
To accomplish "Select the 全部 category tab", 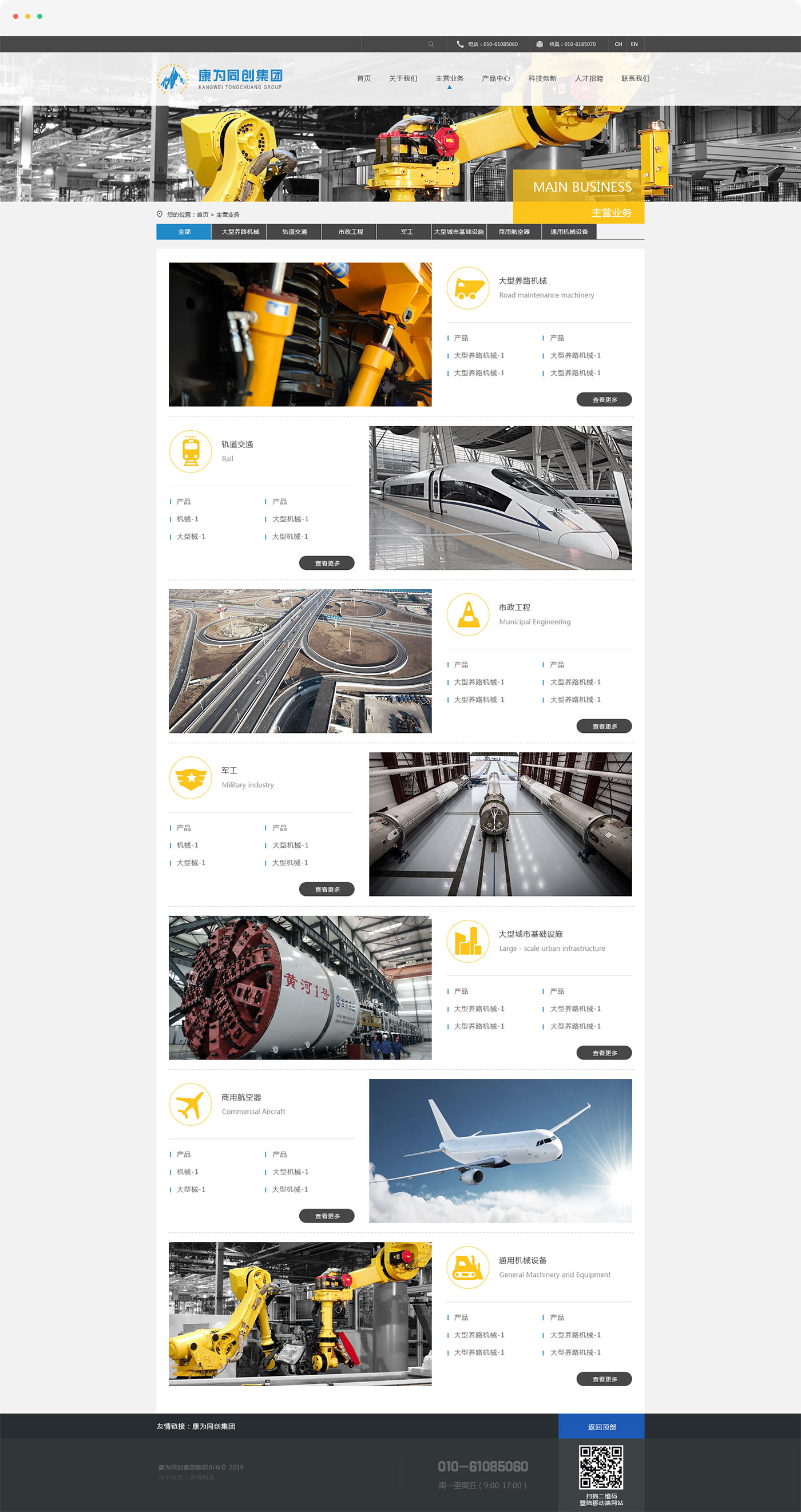I will (x=184, y=232).
